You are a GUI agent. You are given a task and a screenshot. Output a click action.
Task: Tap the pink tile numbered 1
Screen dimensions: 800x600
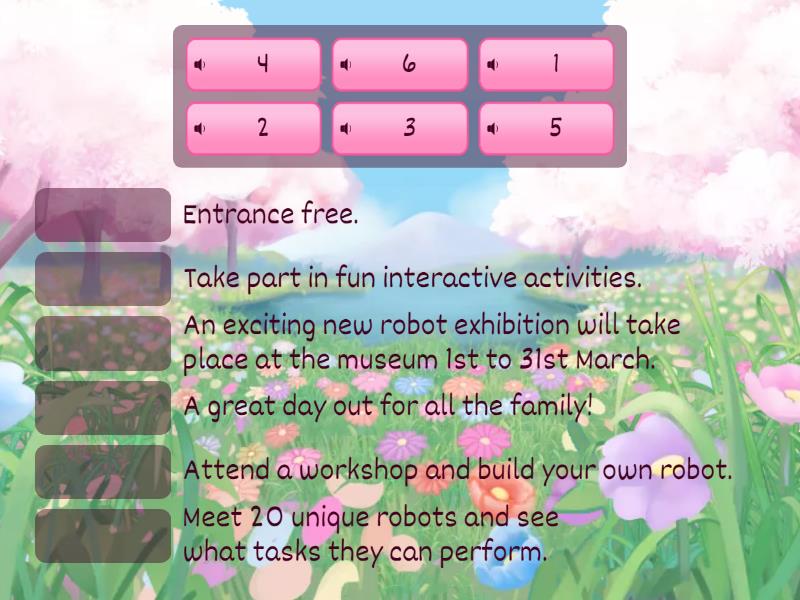point(555,65)
